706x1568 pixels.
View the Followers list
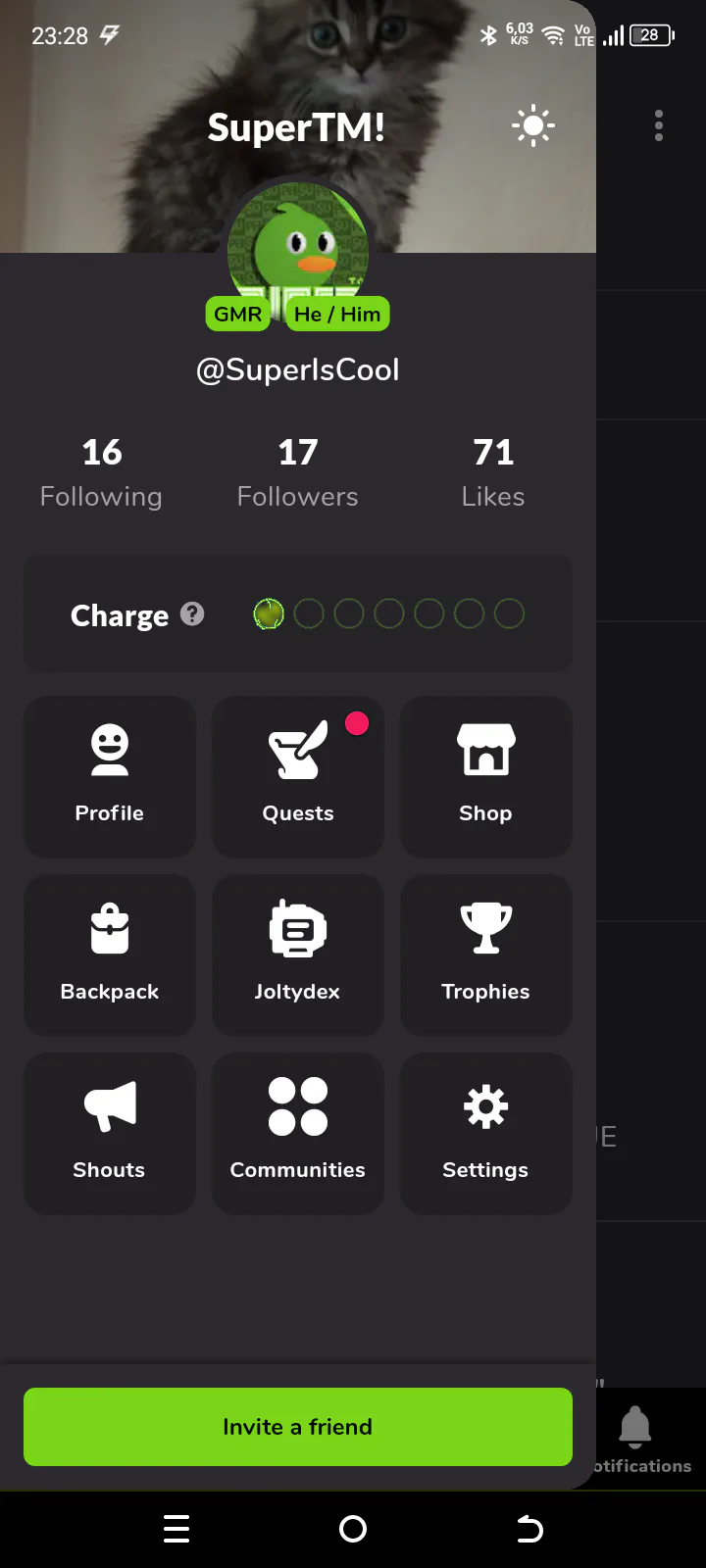(298, 473)
